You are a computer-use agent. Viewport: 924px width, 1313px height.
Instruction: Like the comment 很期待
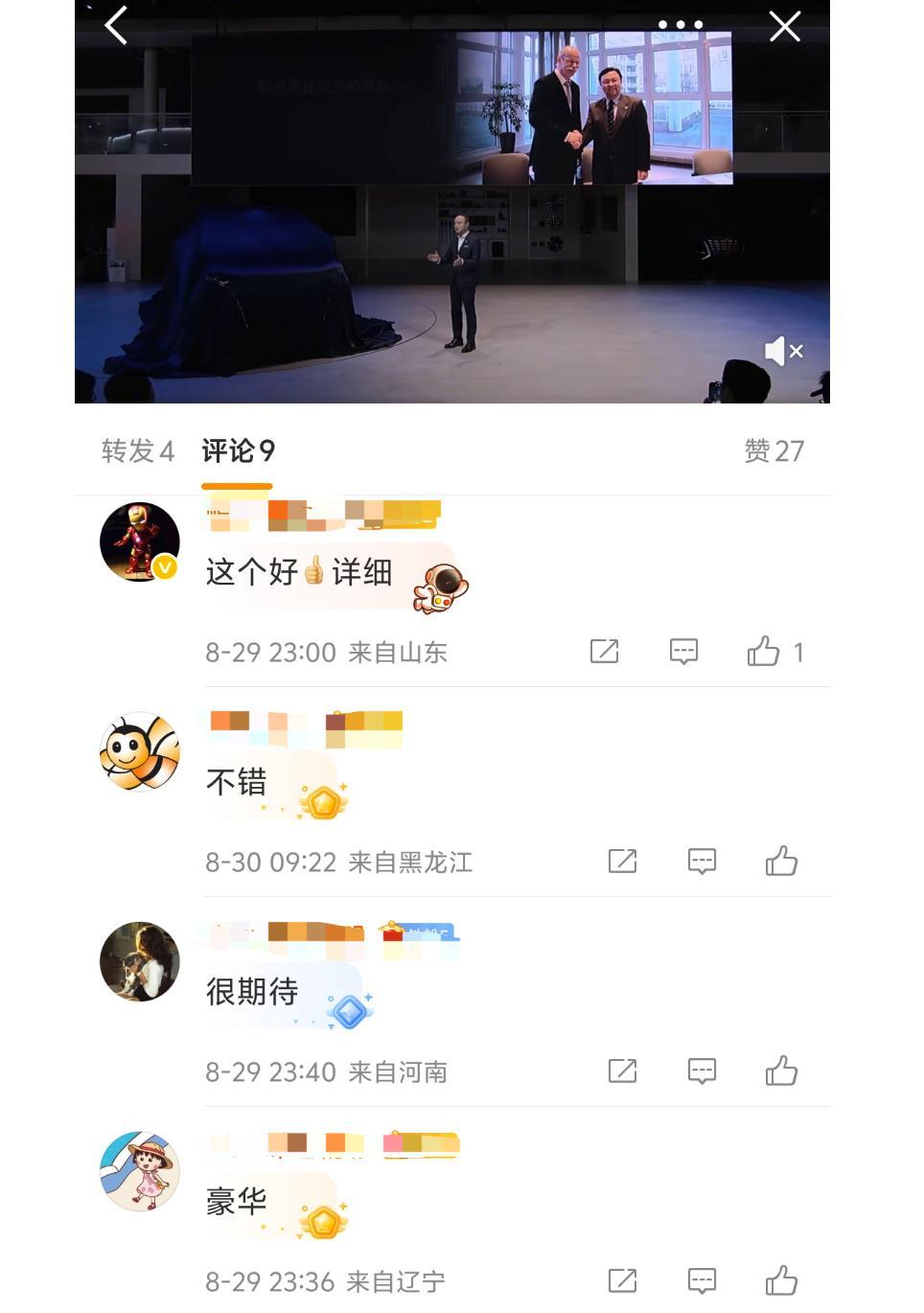point(781,1071)
